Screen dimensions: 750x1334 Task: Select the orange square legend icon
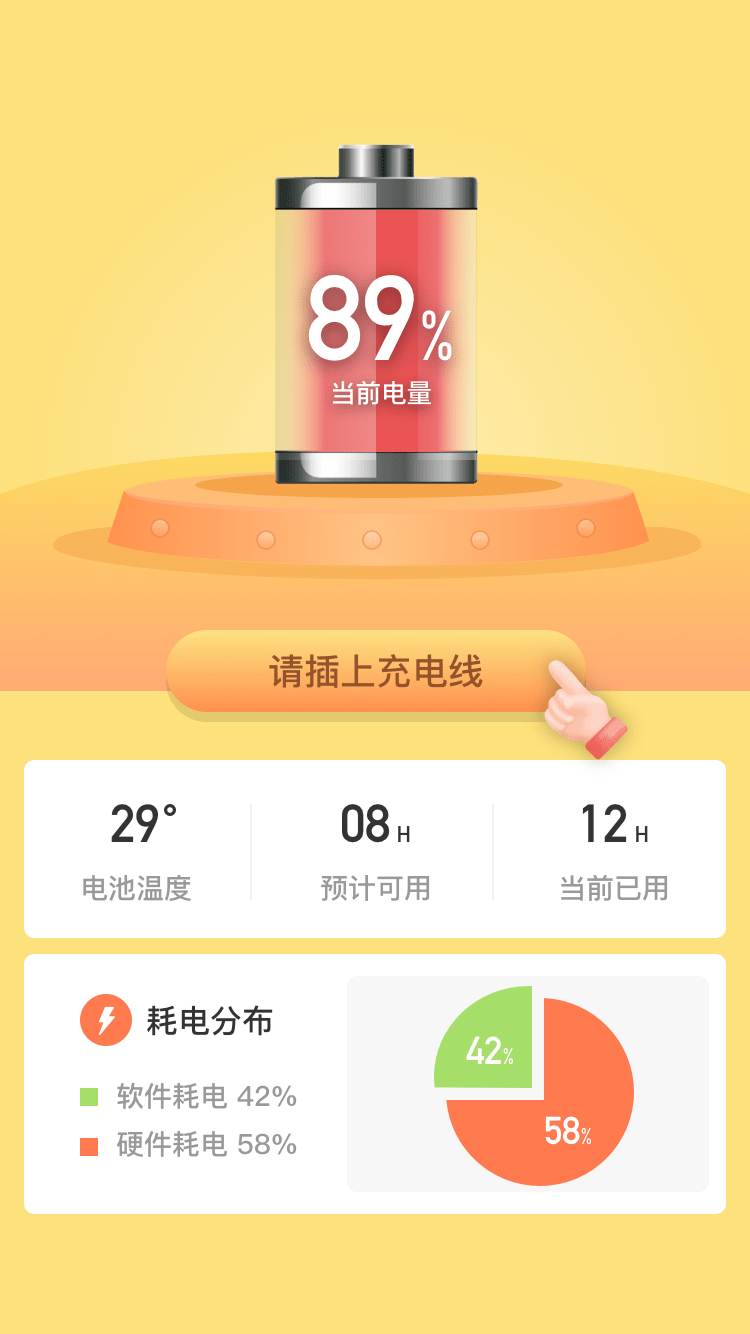click(90, 1146)
